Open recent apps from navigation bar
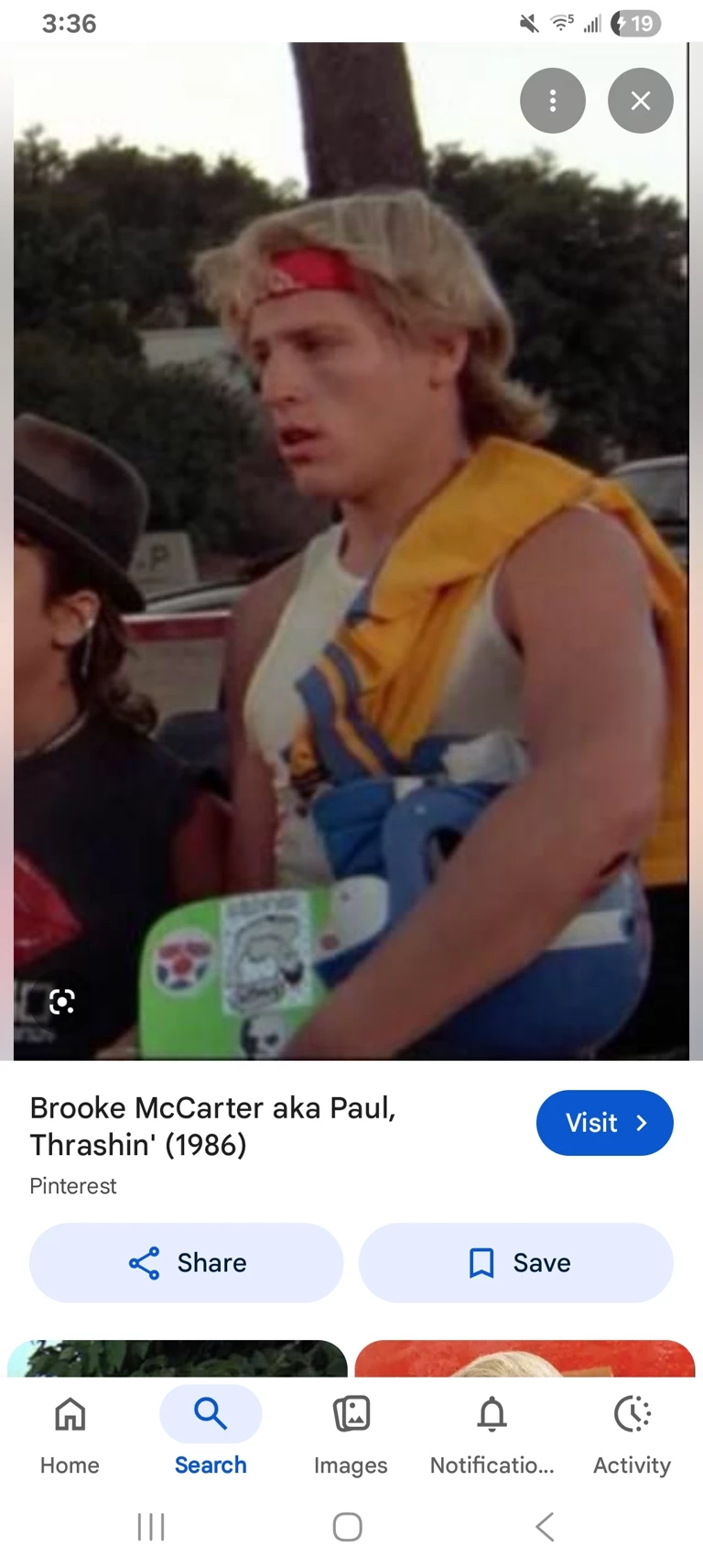 [151, 1527]
